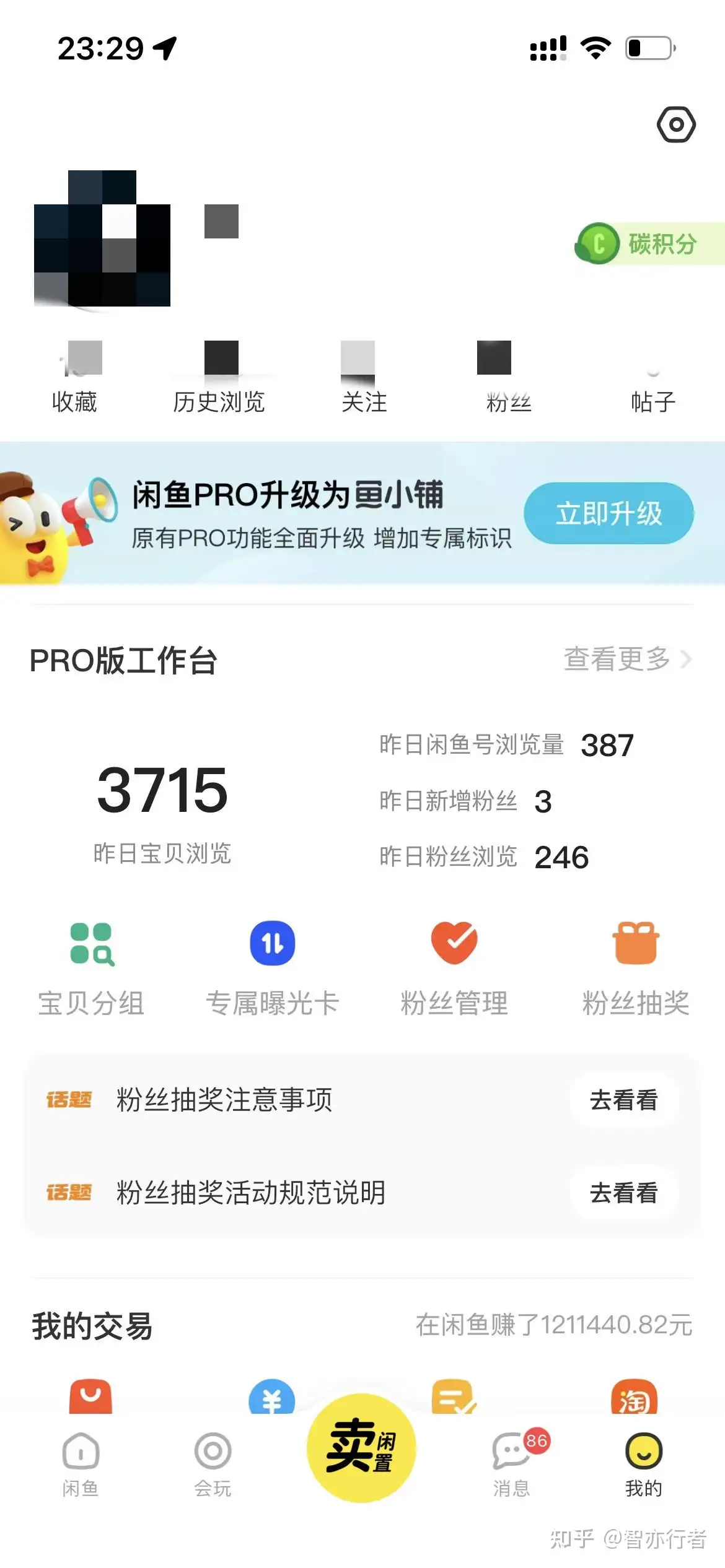Tap 去看看 for 粉丝抽奖注意事项
Screen dimensions: 725x1568
[623, 1100]
